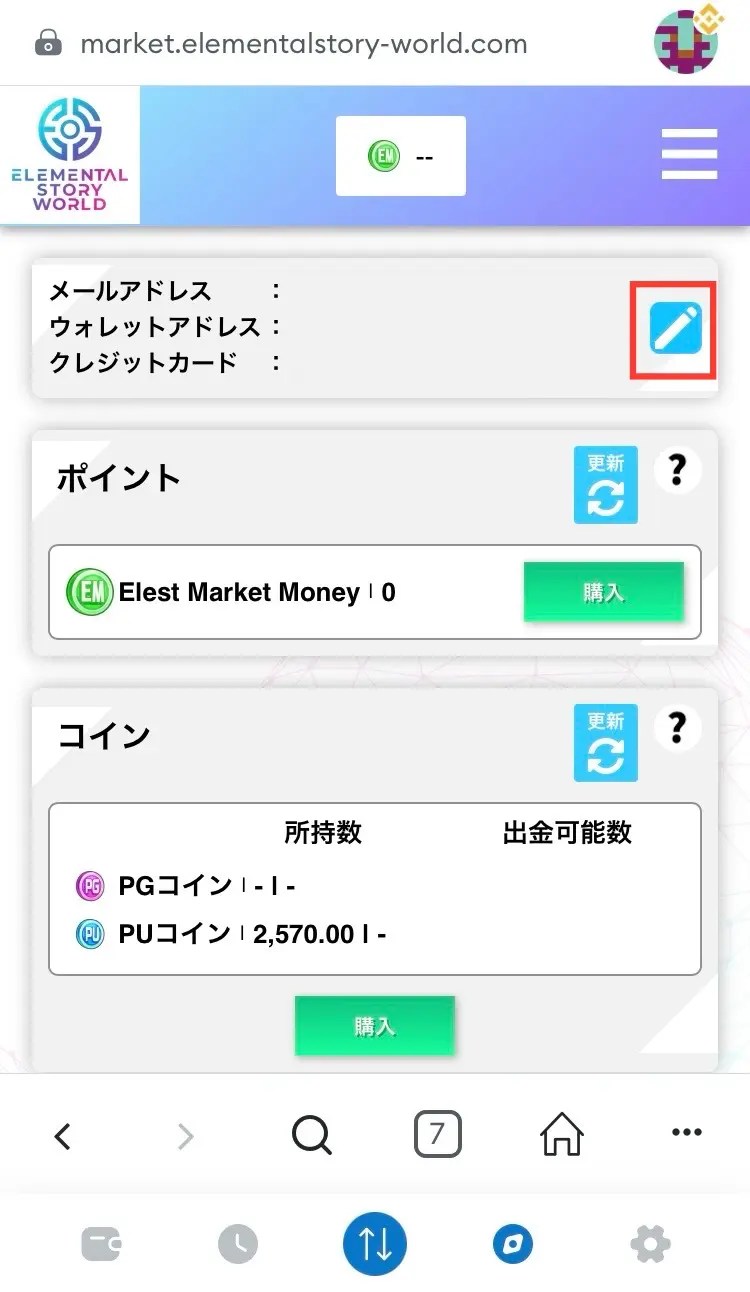Open help for the ポイント section
Screen dimensions: 750x1292
(677, 469)
